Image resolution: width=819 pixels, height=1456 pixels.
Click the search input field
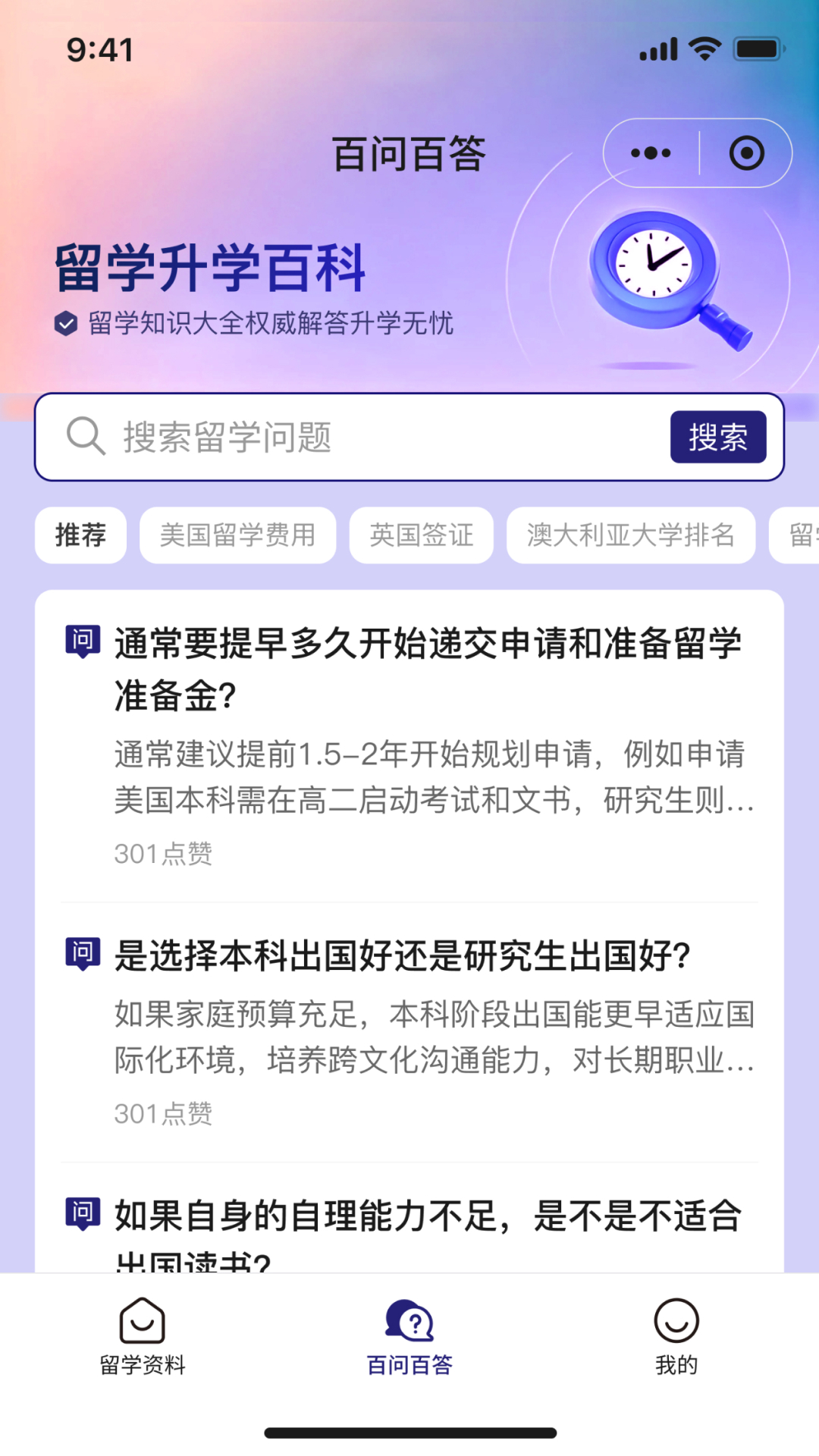pos(341,437)
